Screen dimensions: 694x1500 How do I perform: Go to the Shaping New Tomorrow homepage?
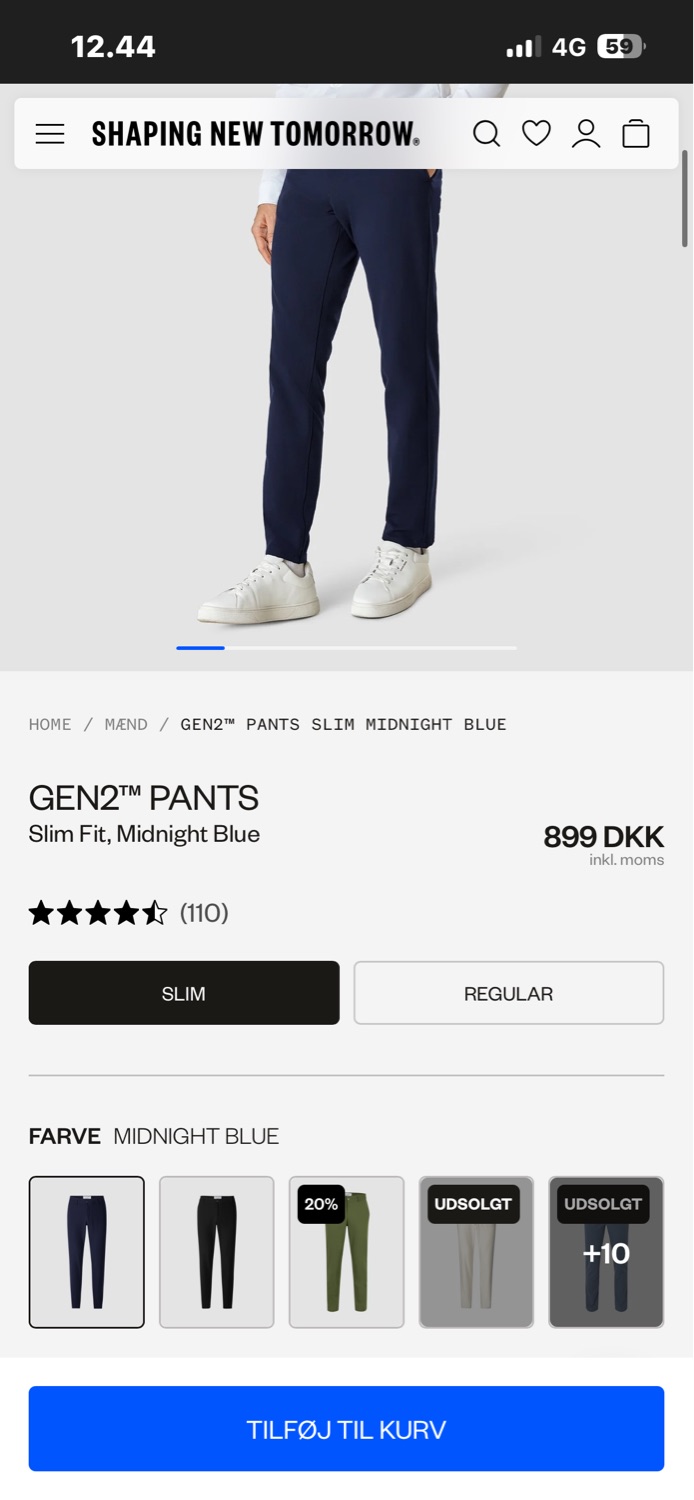(255, 134)
